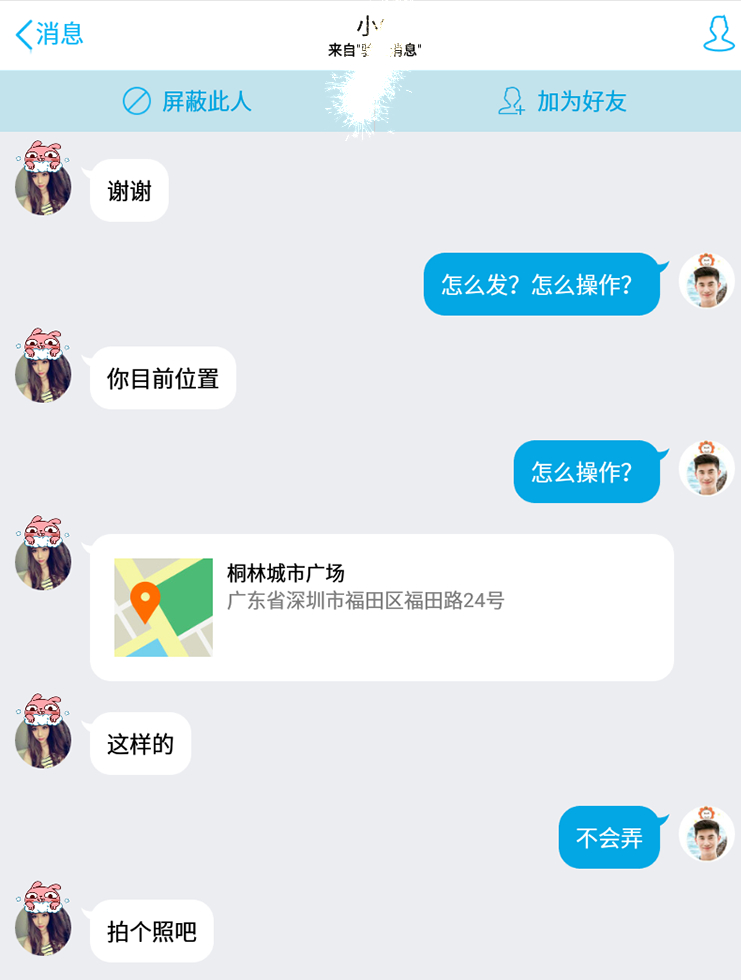Tap my avatar beside 不会弄 message
The image size is (741, 980).
706,836
